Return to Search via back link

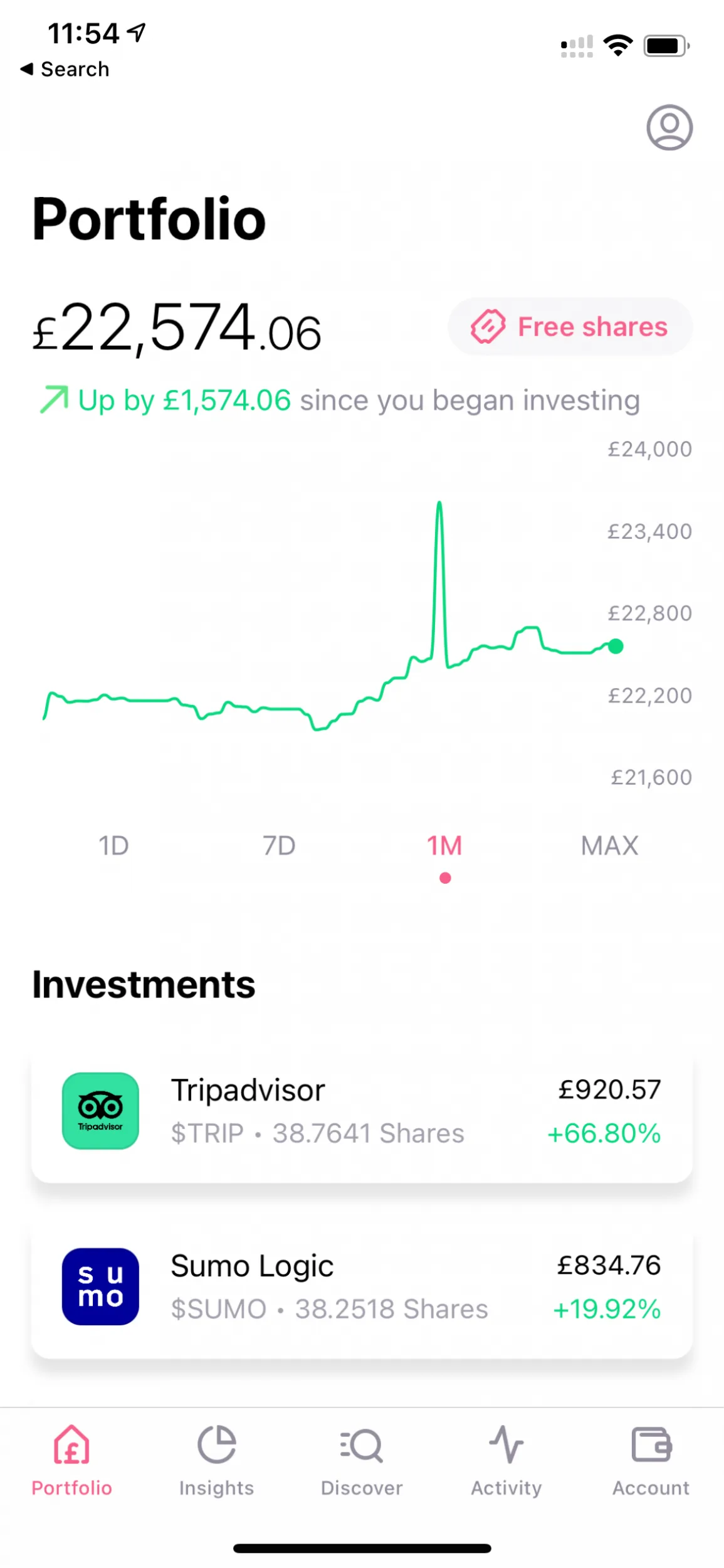tap(65, 69)
